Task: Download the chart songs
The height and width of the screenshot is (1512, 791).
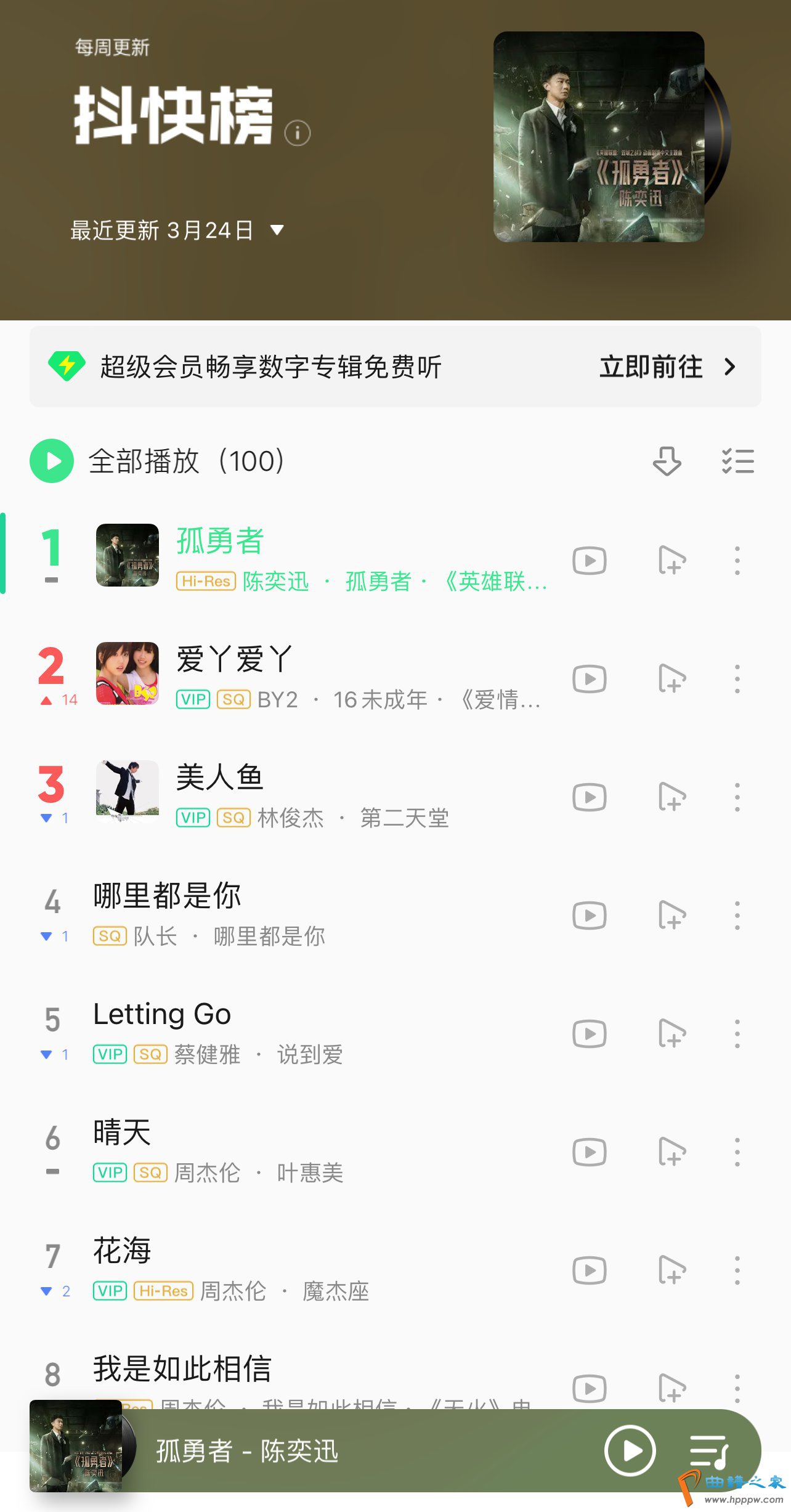Action: point(667,461)
